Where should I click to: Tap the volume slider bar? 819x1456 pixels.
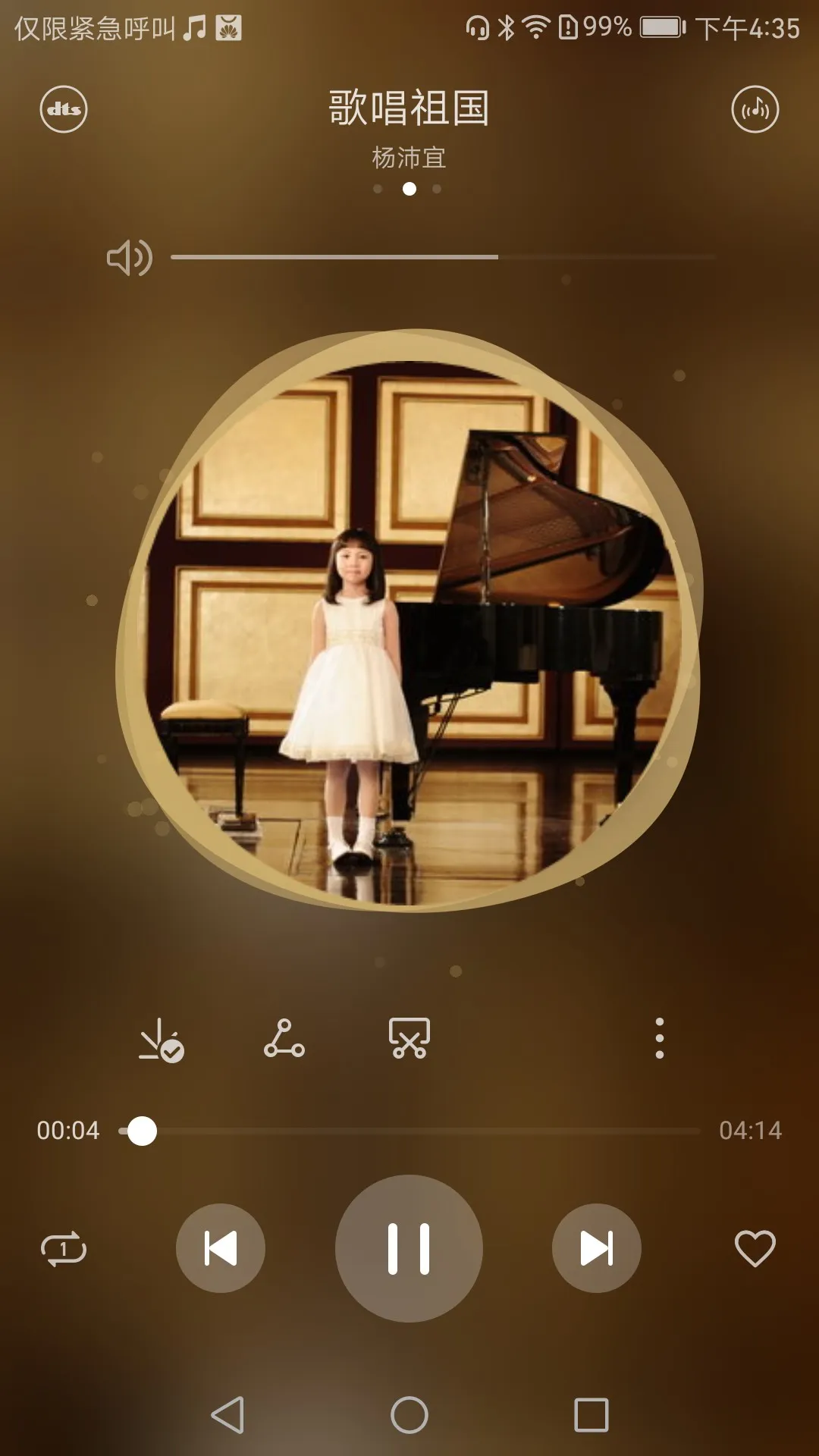pos(444,257)
